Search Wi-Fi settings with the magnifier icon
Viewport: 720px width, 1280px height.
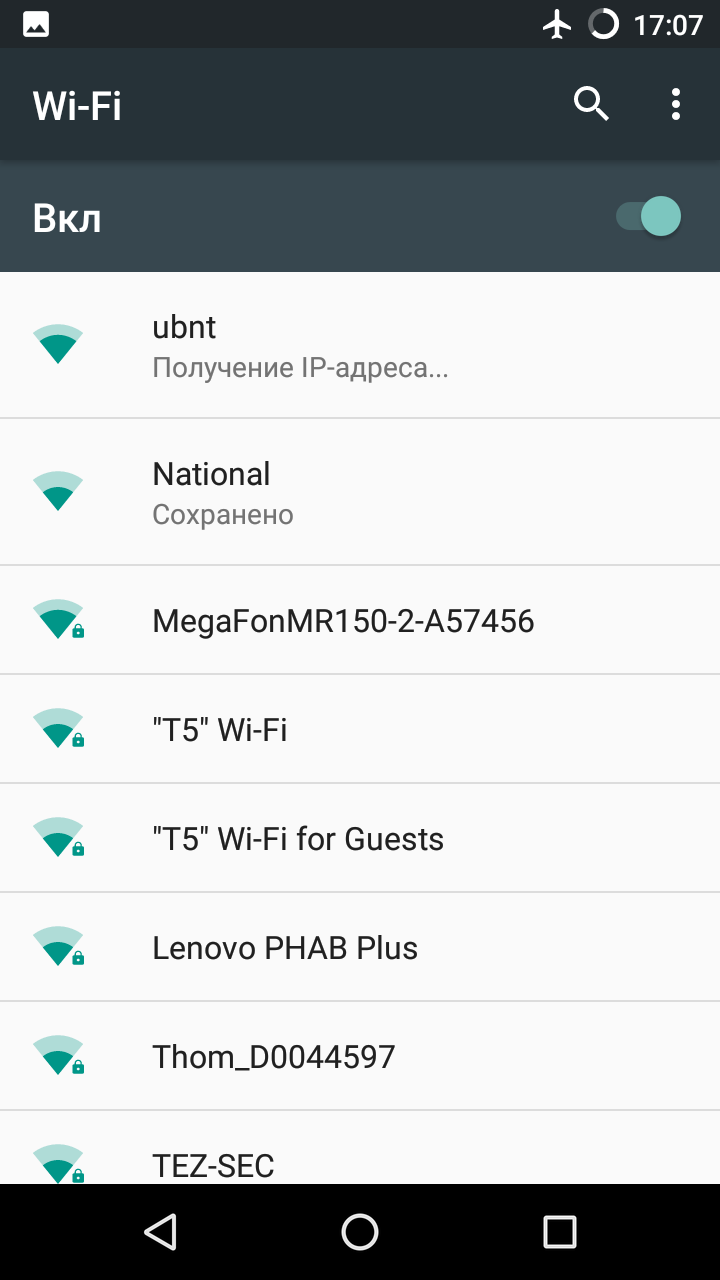[591, 104]
